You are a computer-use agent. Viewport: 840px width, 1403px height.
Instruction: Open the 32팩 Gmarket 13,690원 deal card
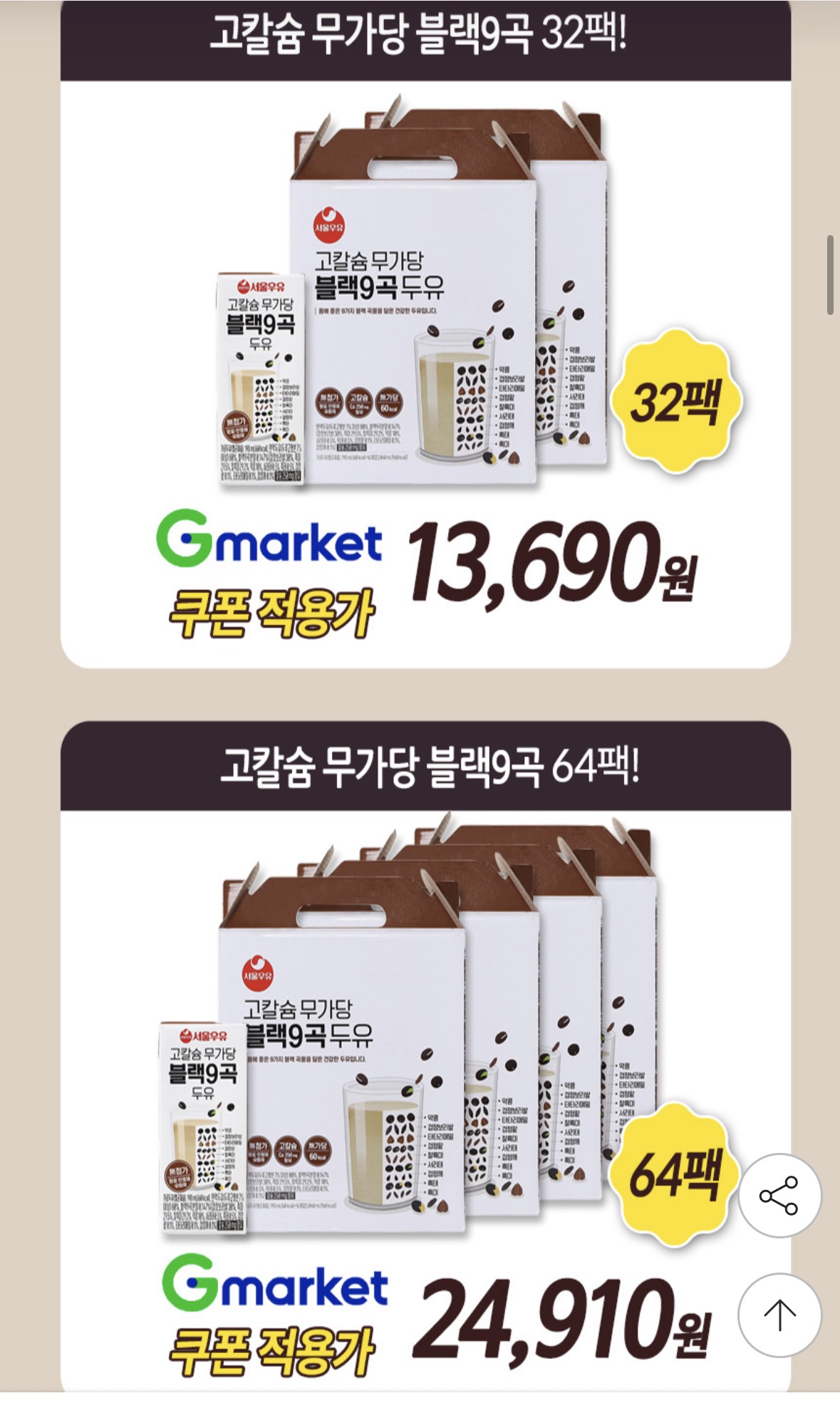(425, 371)
